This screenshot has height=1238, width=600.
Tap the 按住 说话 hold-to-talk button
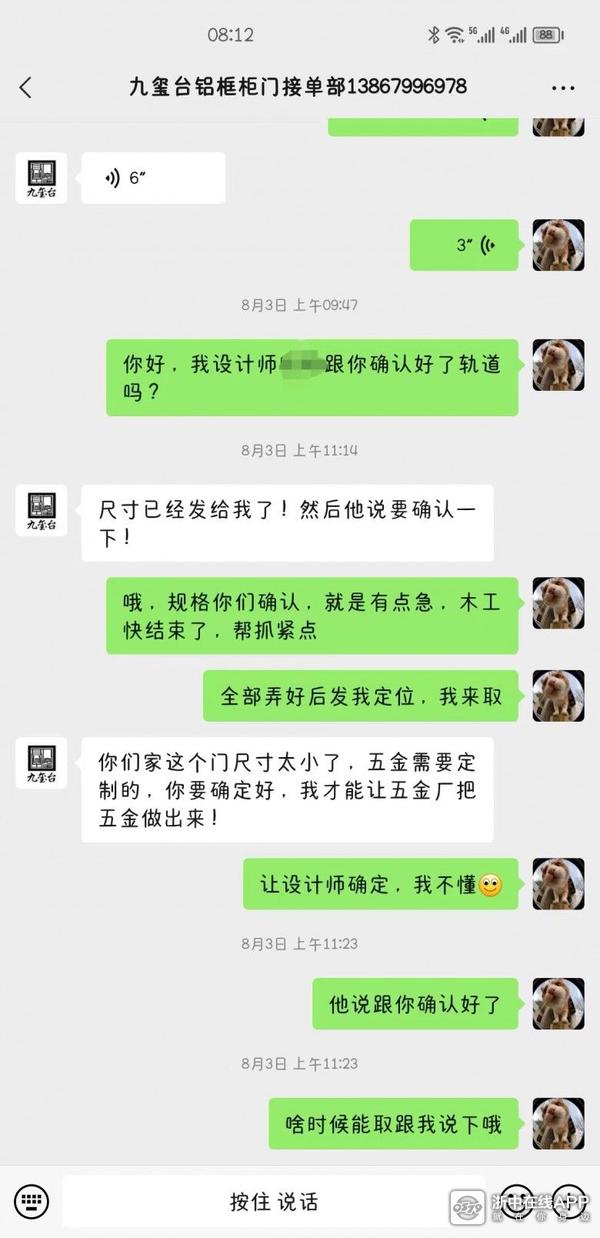click(273, 1200)
